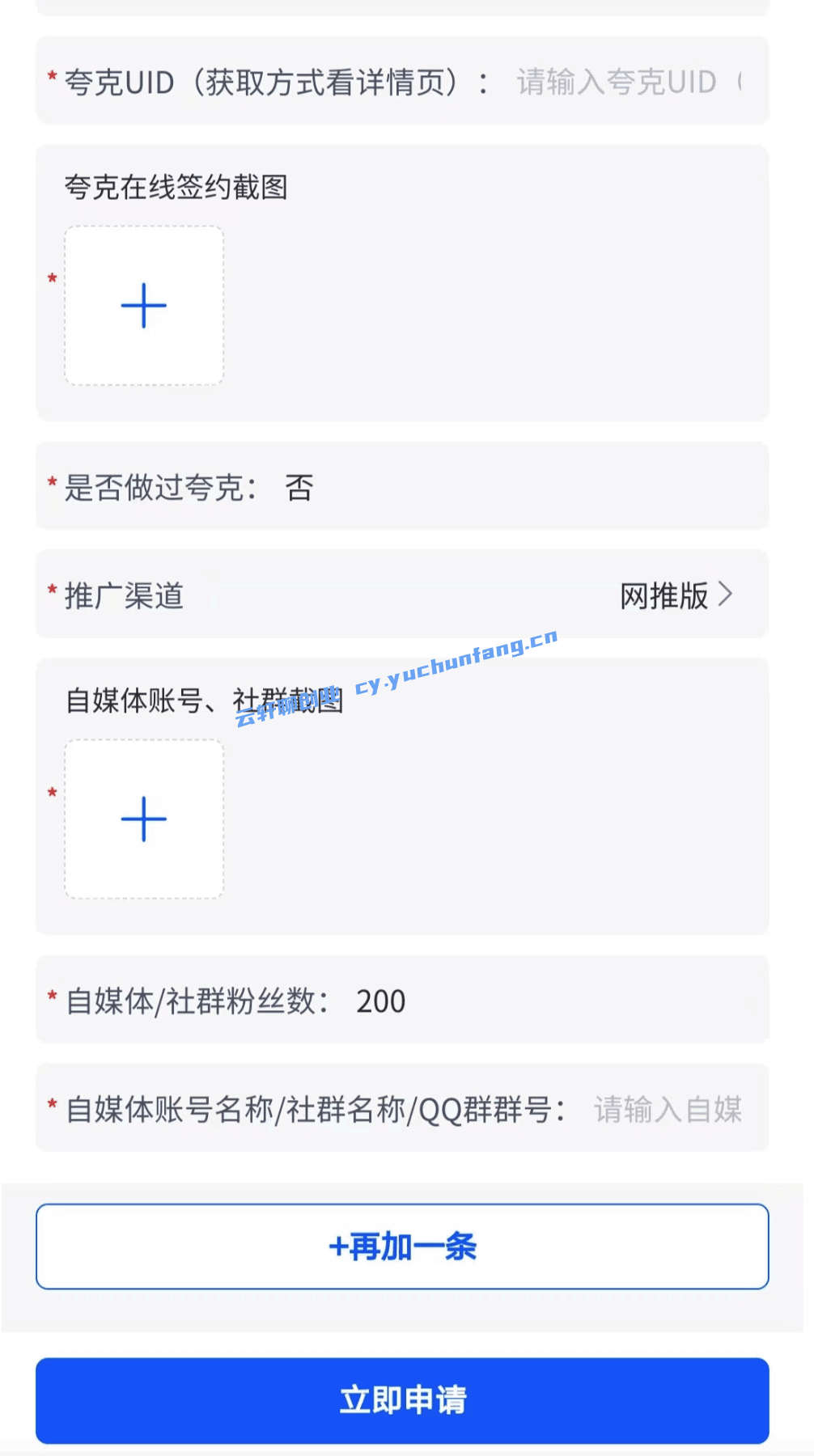
Task: Edit the fan count showing 200
Action: (382, 1001)
